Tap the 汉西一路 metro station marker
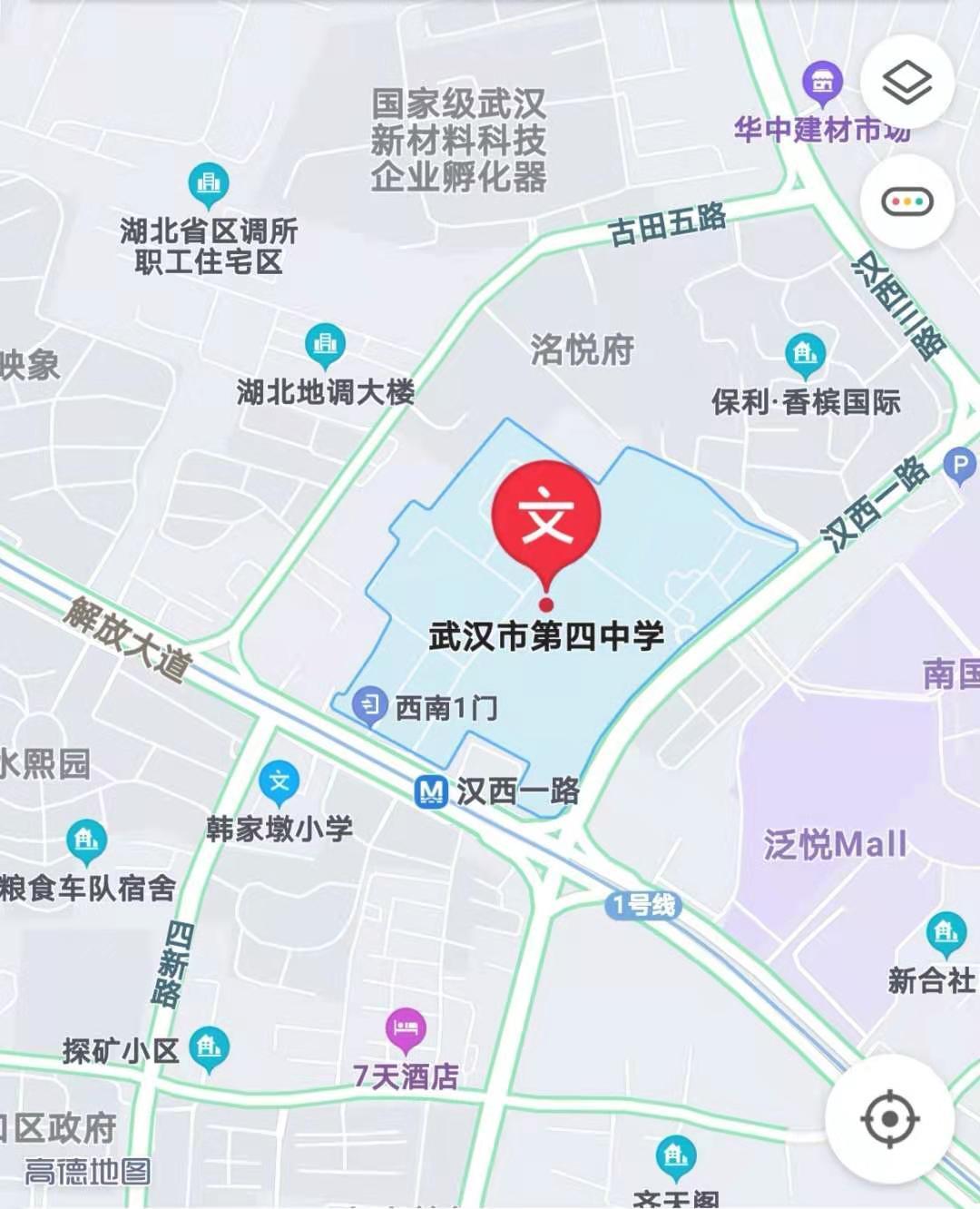Screen dimensions: 980x1209 [x=431, y=792]
